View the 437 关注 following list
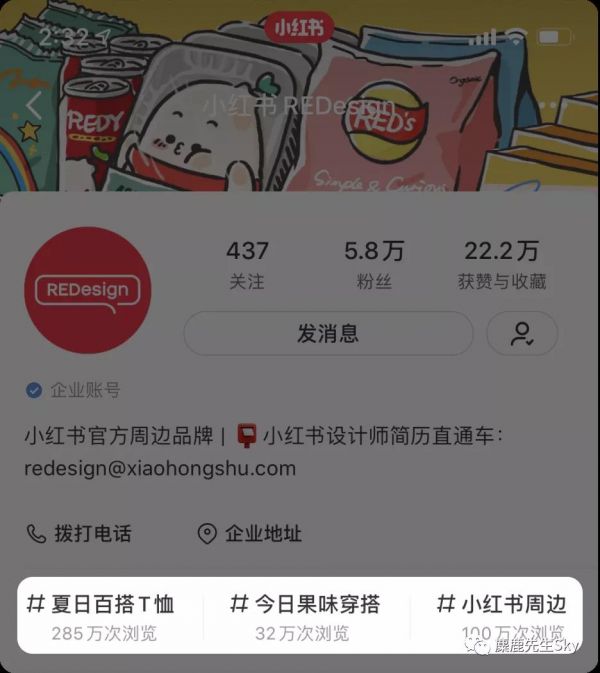 pyautogui.click(x=247, y=264)
